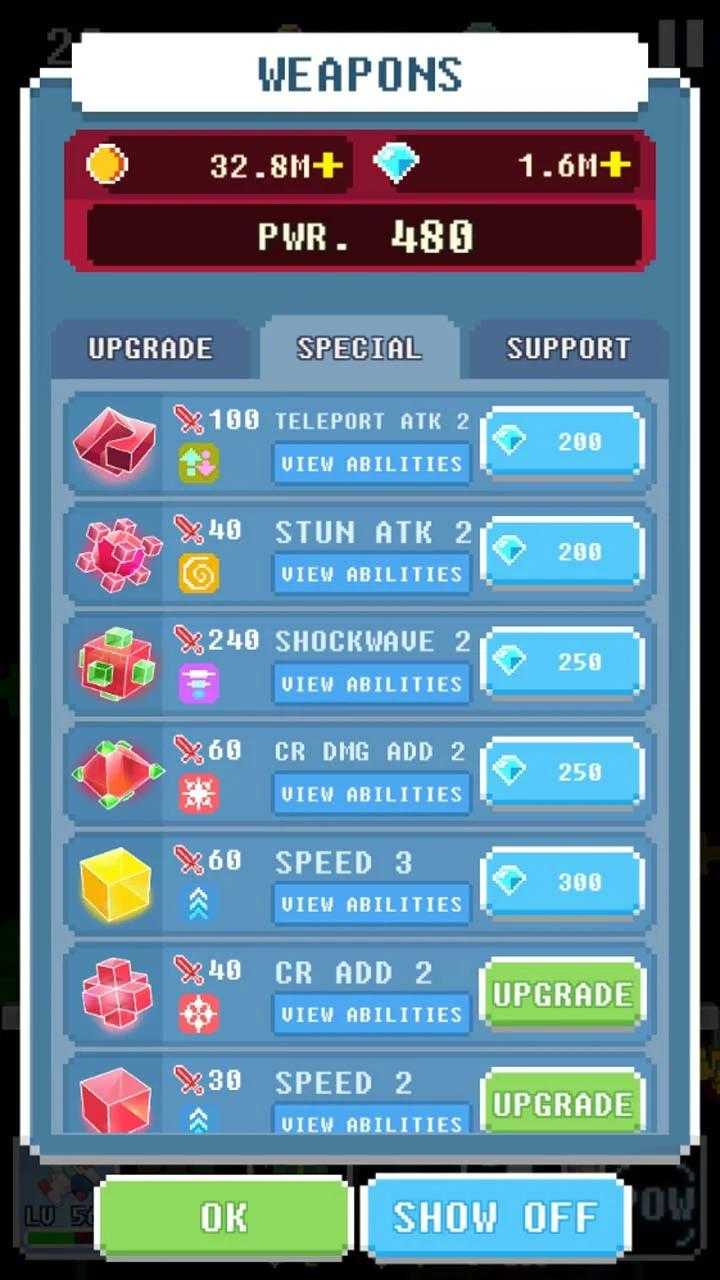Upgrade the CR Add 2 weapon

point(562,994)
